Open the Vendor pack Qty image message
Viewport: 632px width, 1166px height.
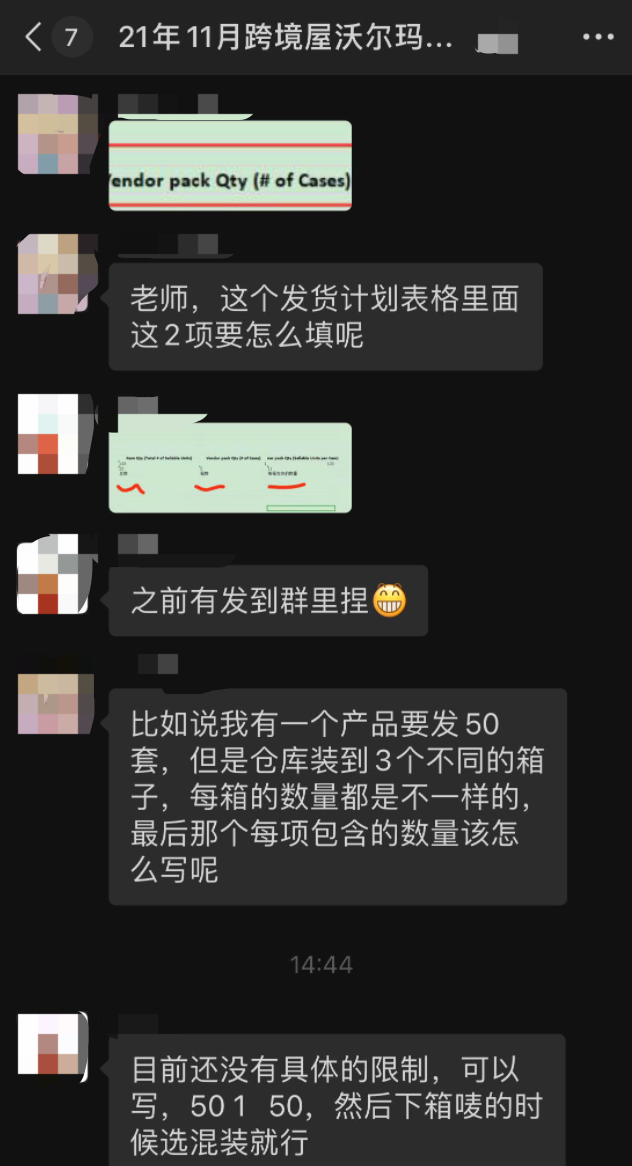[230, 166]
